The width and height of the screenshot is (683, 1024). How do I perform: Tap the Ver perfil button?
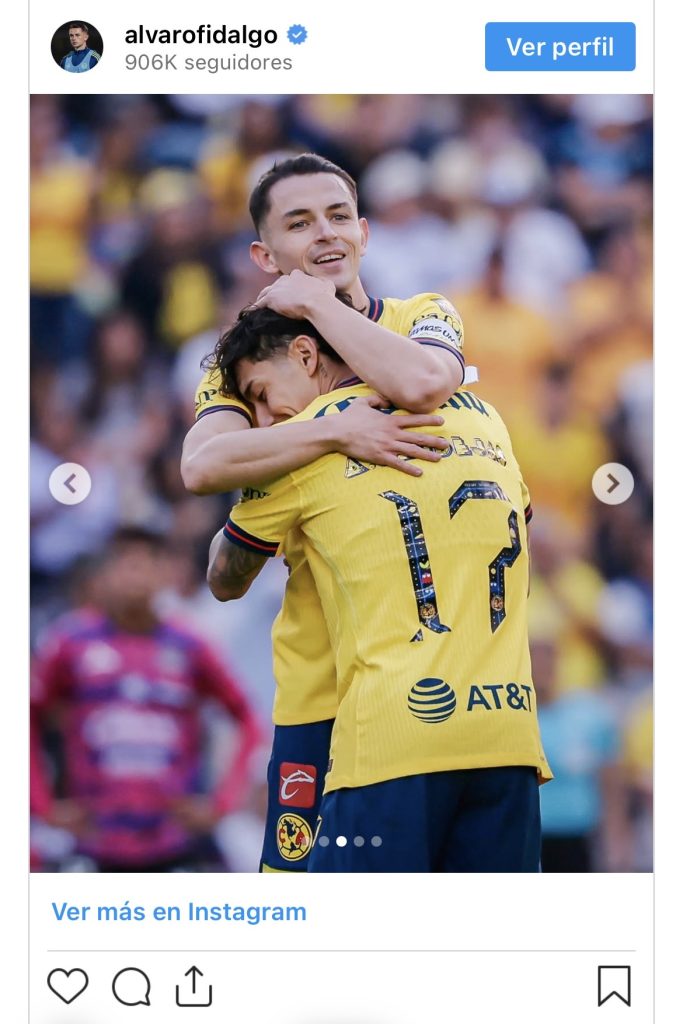[560, 47]
